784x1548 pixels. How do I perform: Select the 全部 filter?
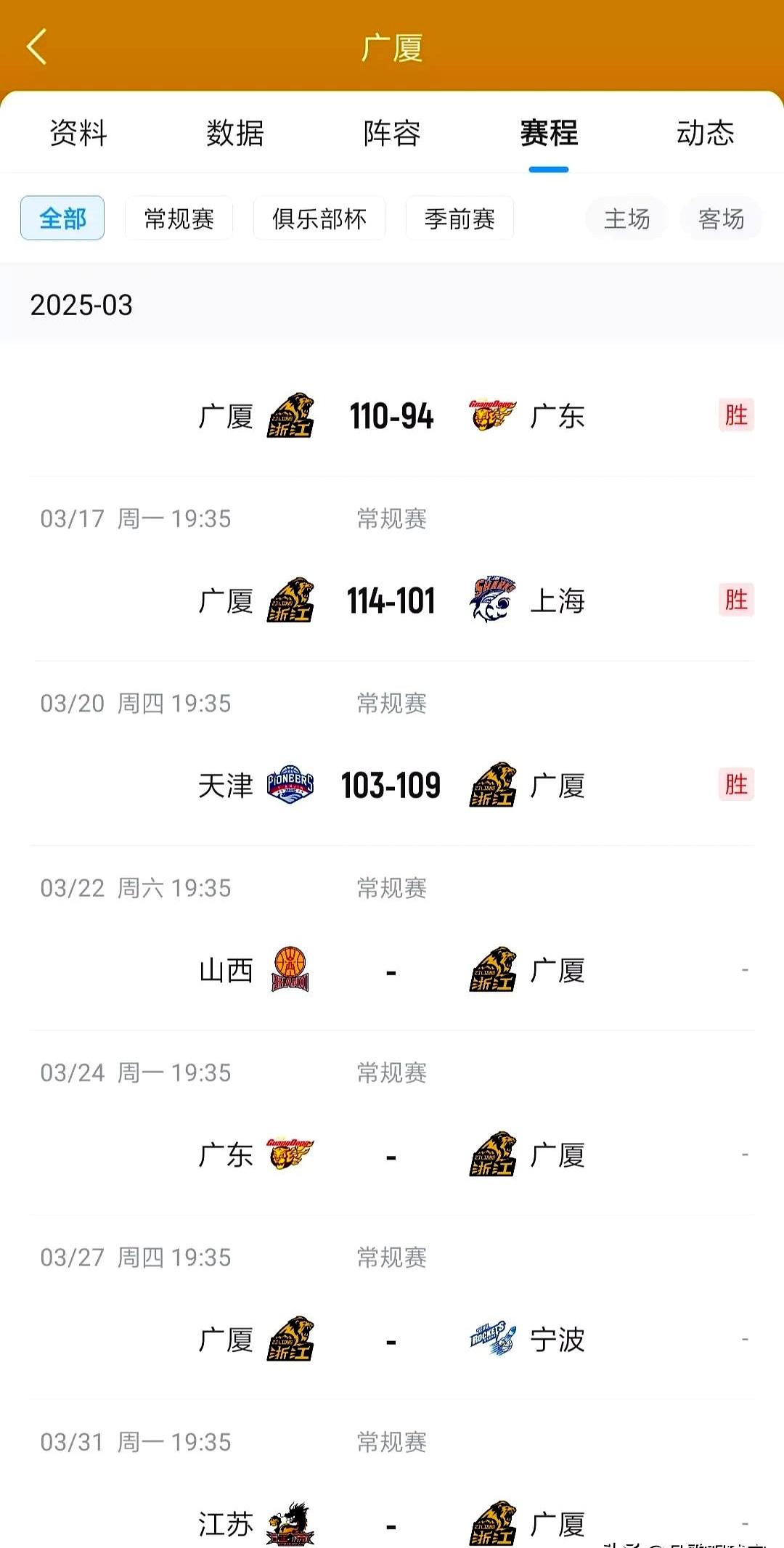point(62,217)
